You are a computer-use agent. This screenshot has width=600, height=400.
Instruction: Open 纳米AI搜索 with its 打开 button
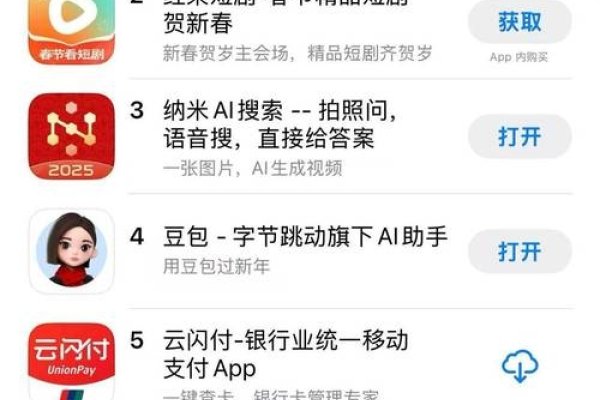(x=519, y=136)
